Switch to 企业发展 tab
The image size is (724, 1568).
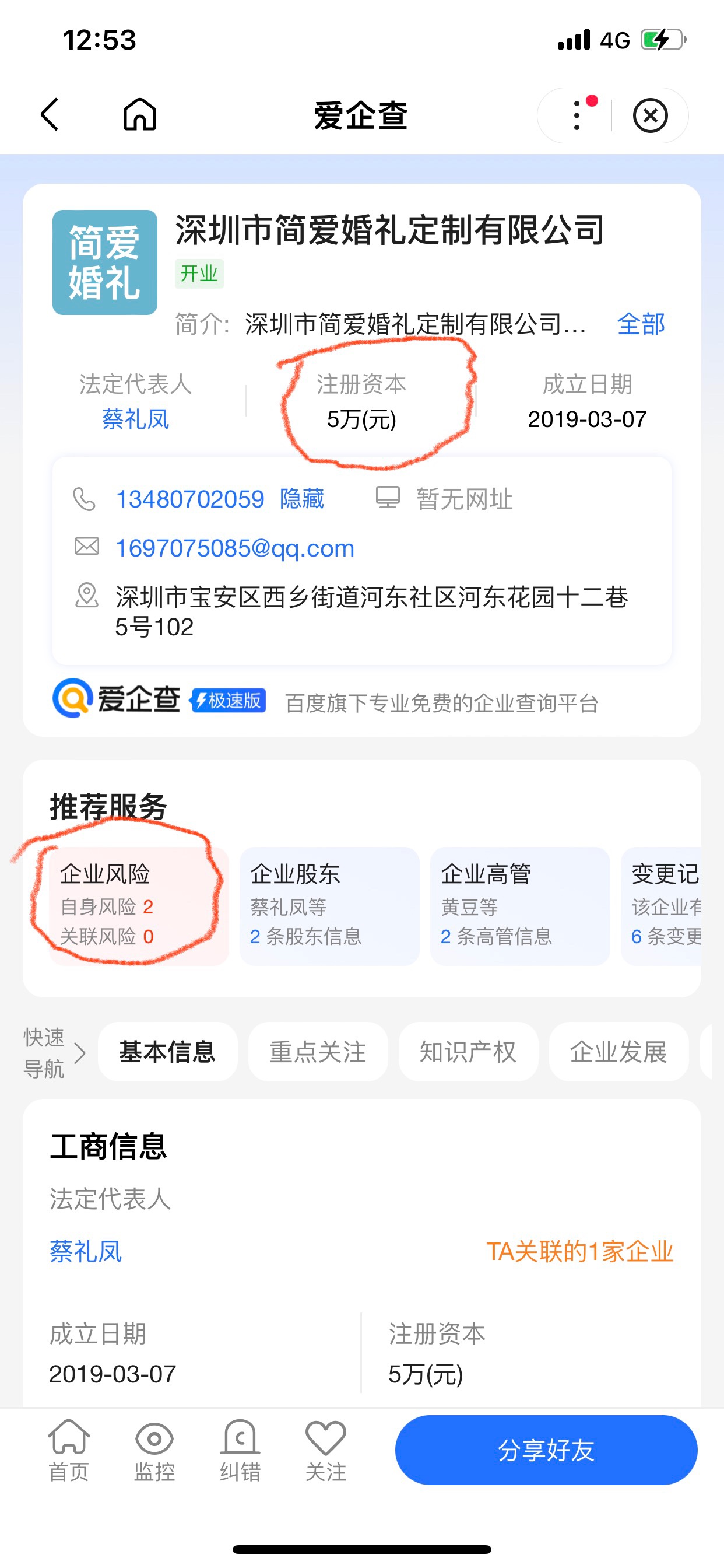tap(618, 1052)
